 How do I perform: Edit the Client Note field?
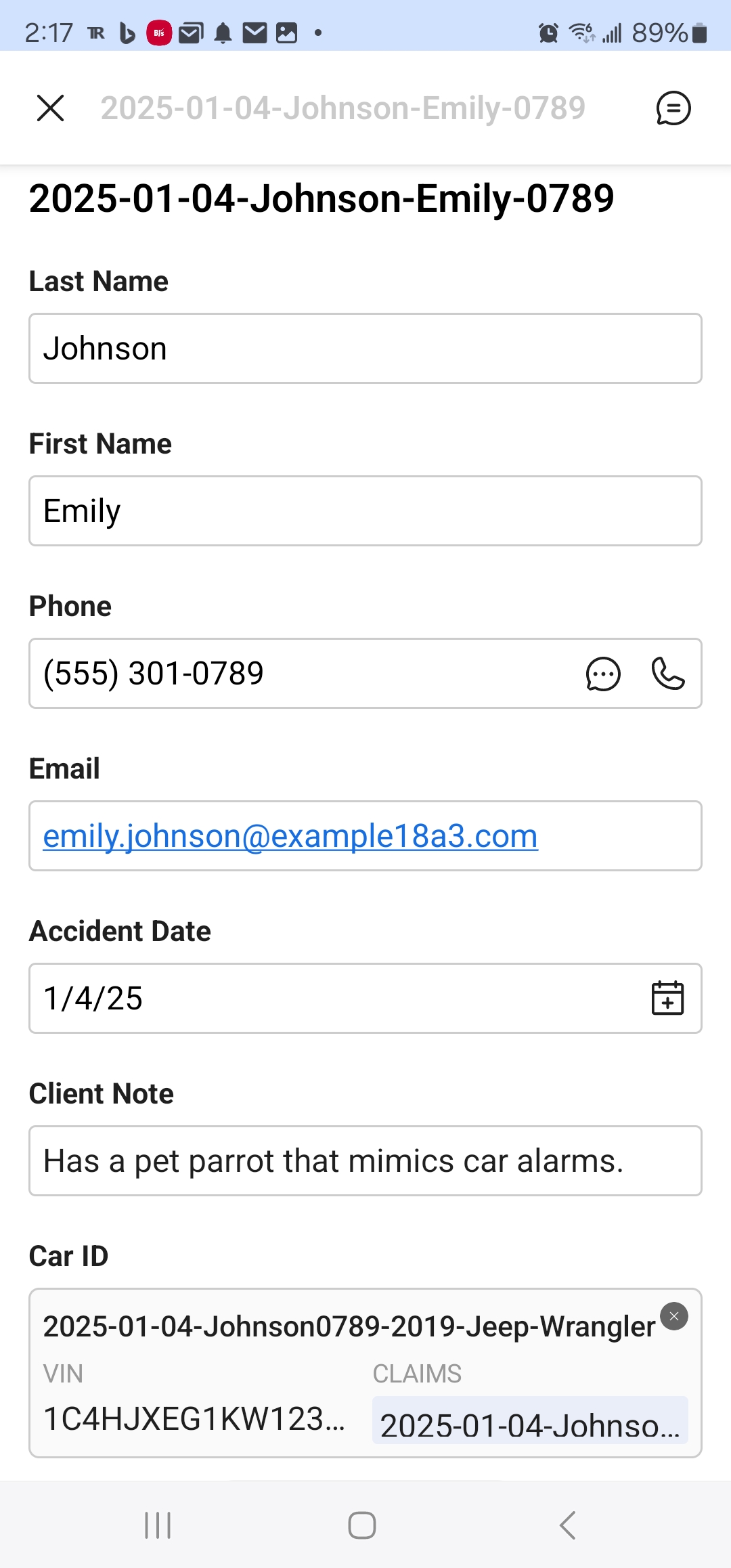(x=365, y=1161)
